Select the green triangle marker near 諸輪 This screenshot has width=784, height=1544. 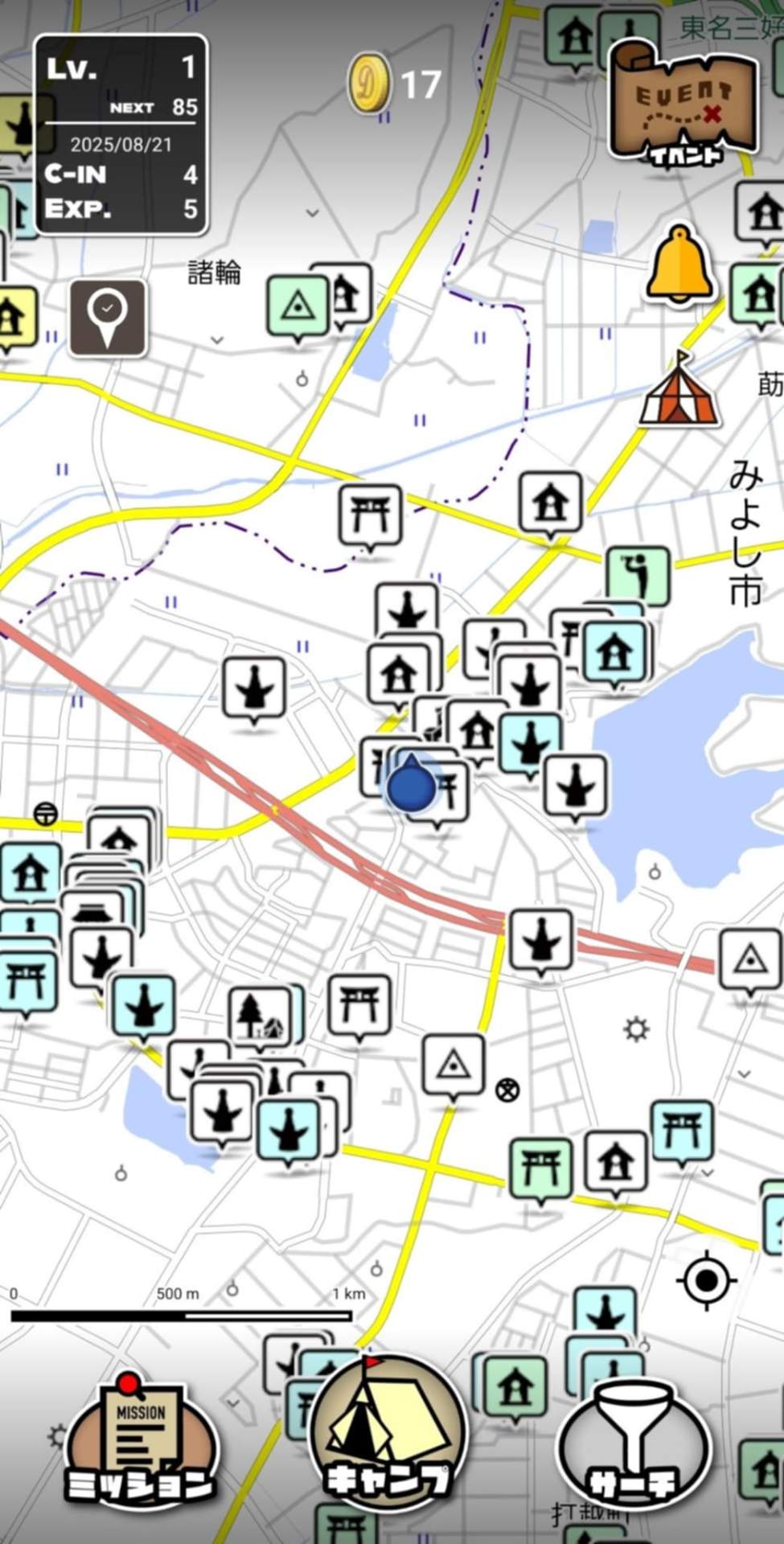pos(298,306)
